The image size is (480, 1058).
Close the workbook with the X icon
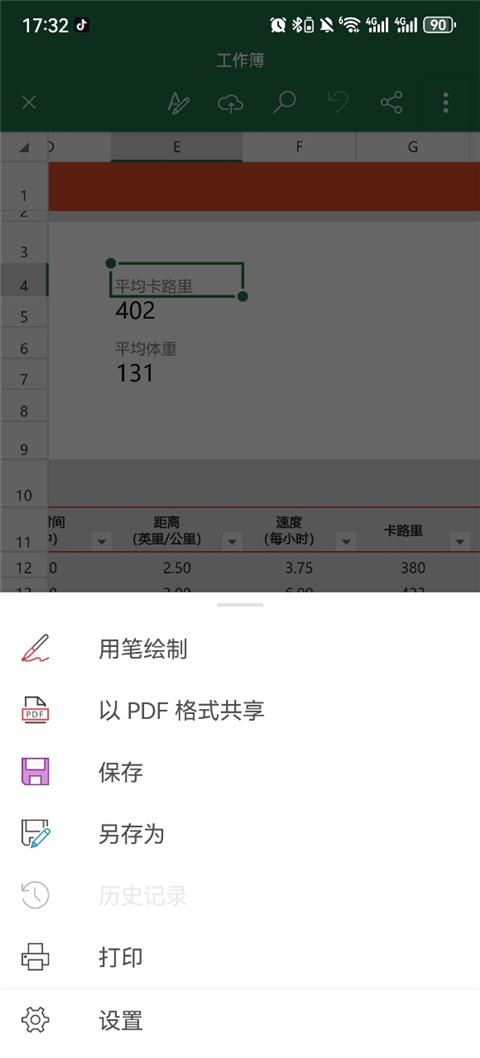click(x=28, y=103)
